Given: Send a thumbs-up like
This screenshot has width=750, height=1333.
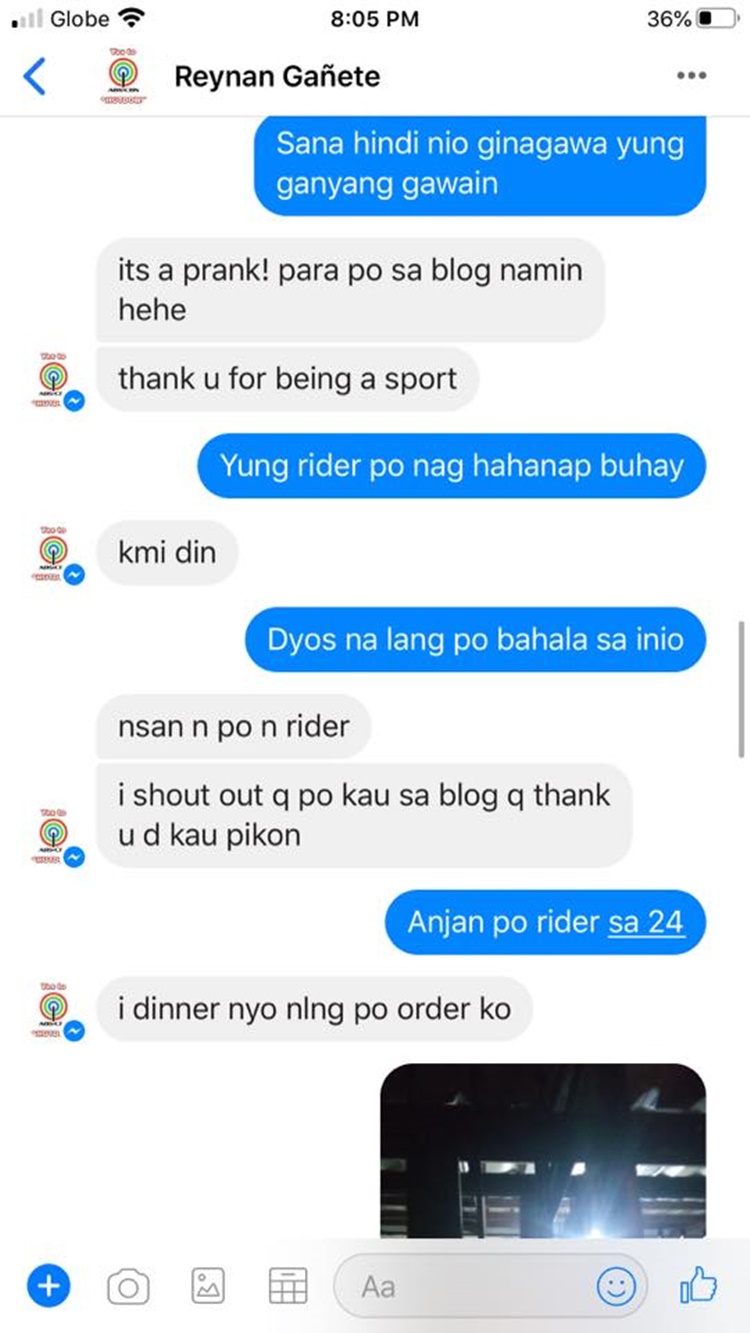Looking at the screenshot, I should click(x=699, y=1285).
